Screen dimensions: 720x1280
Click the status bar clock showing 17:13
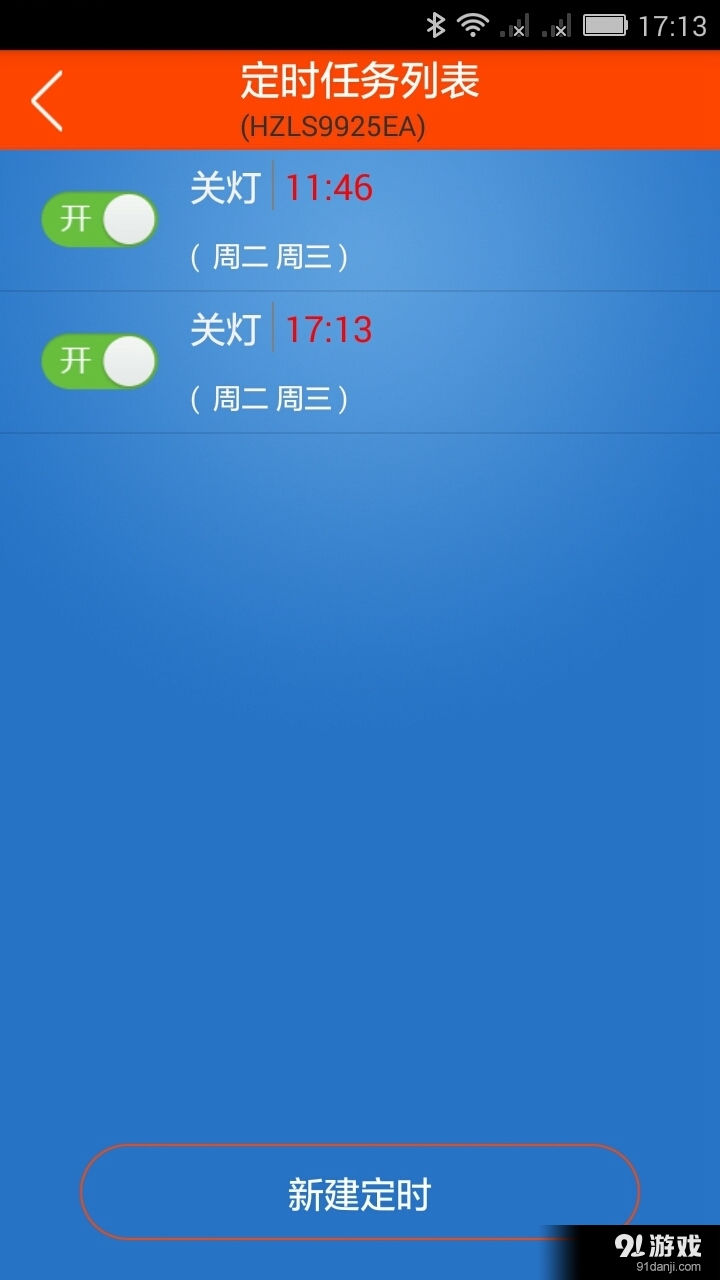click(x=672, y=22)
